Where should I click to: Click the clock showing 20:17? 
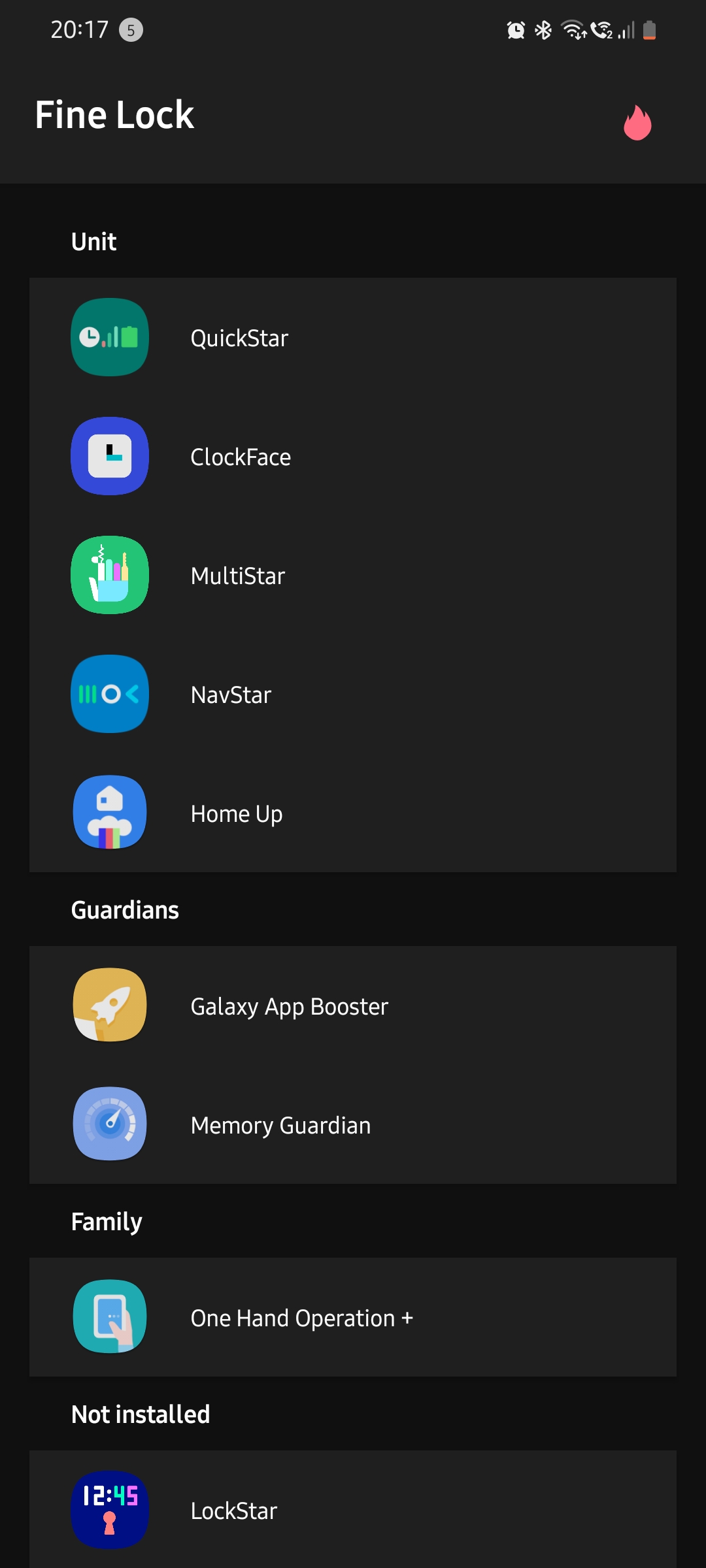click(x=78, y=29)
